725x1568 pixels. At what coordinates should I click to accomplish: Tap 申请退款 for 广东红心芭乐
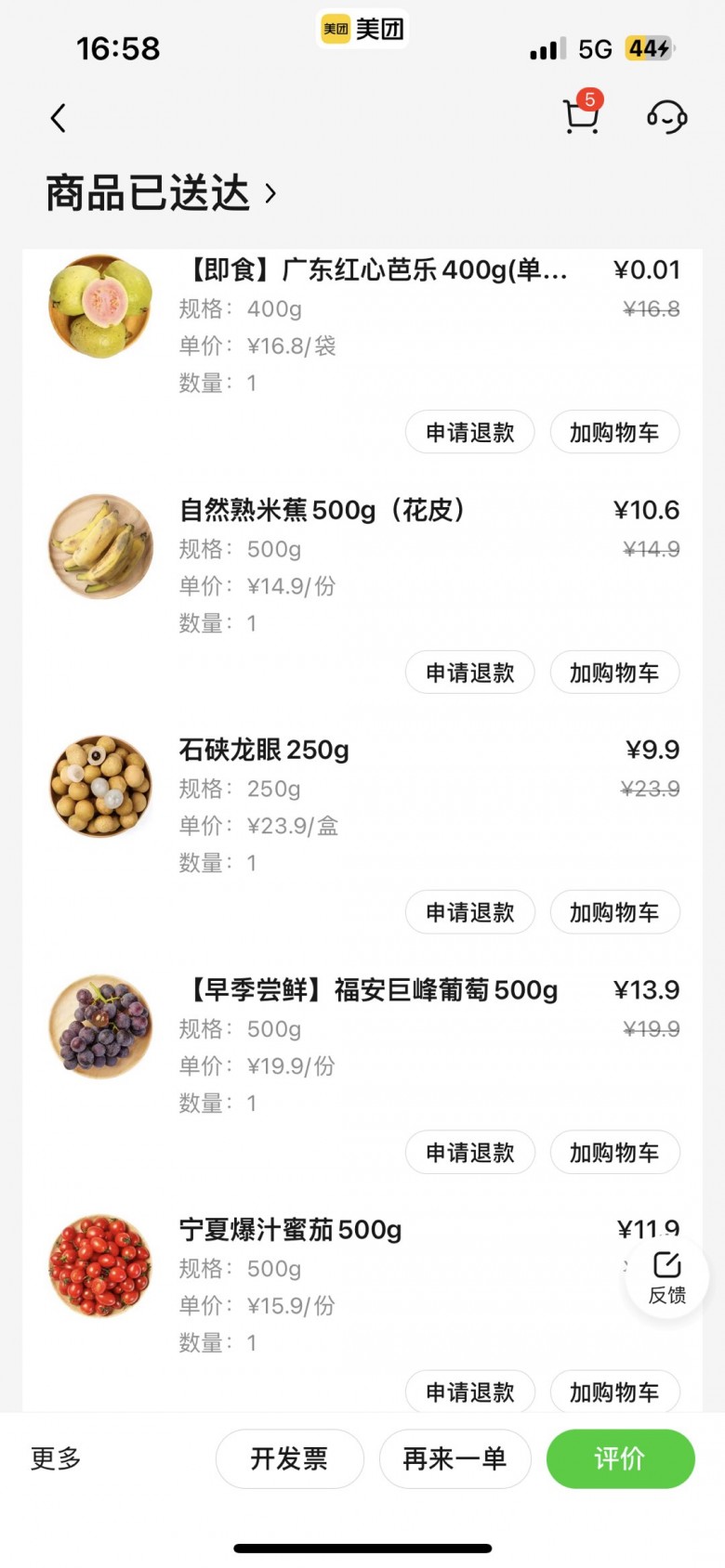tap(469, 433)
